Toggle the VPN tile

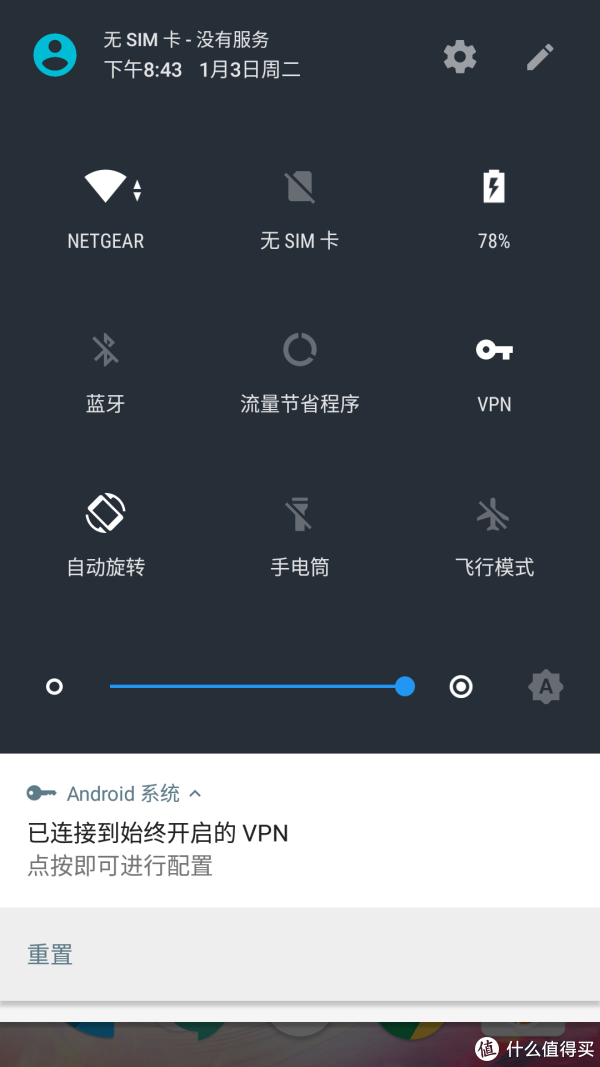[494, 373]
